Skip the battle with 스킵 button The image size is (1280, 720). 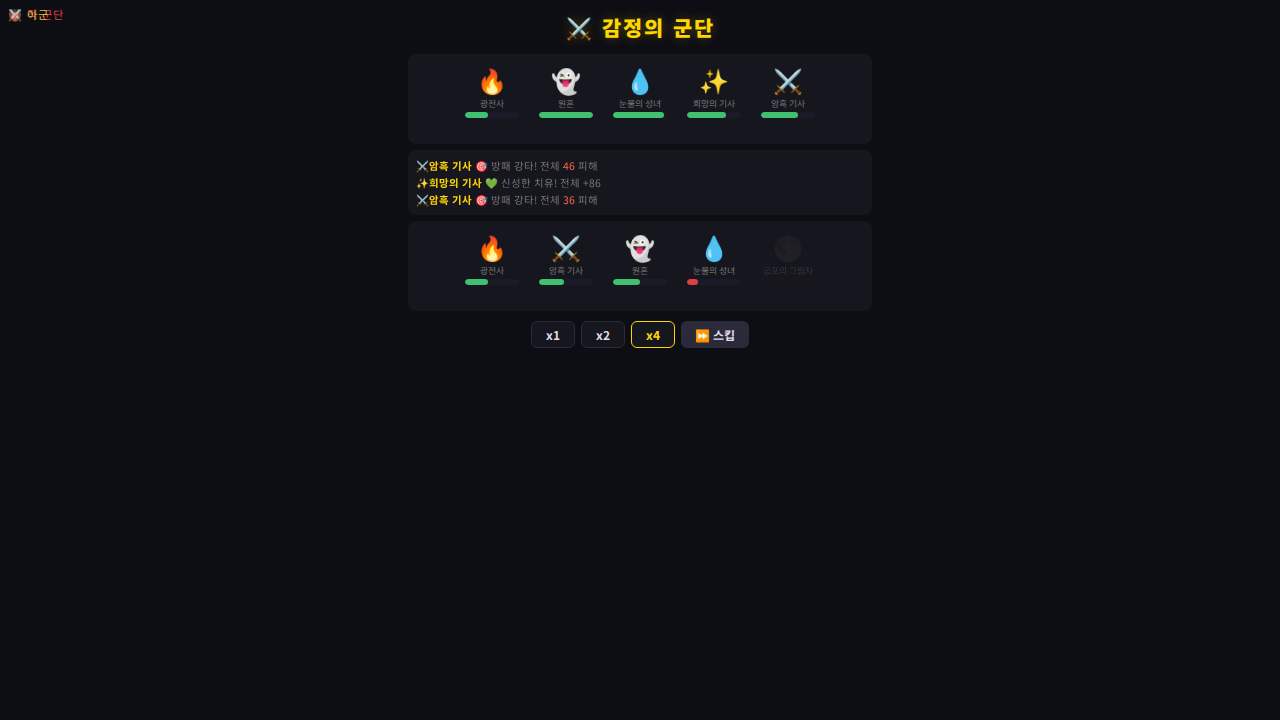pos(714,335)
